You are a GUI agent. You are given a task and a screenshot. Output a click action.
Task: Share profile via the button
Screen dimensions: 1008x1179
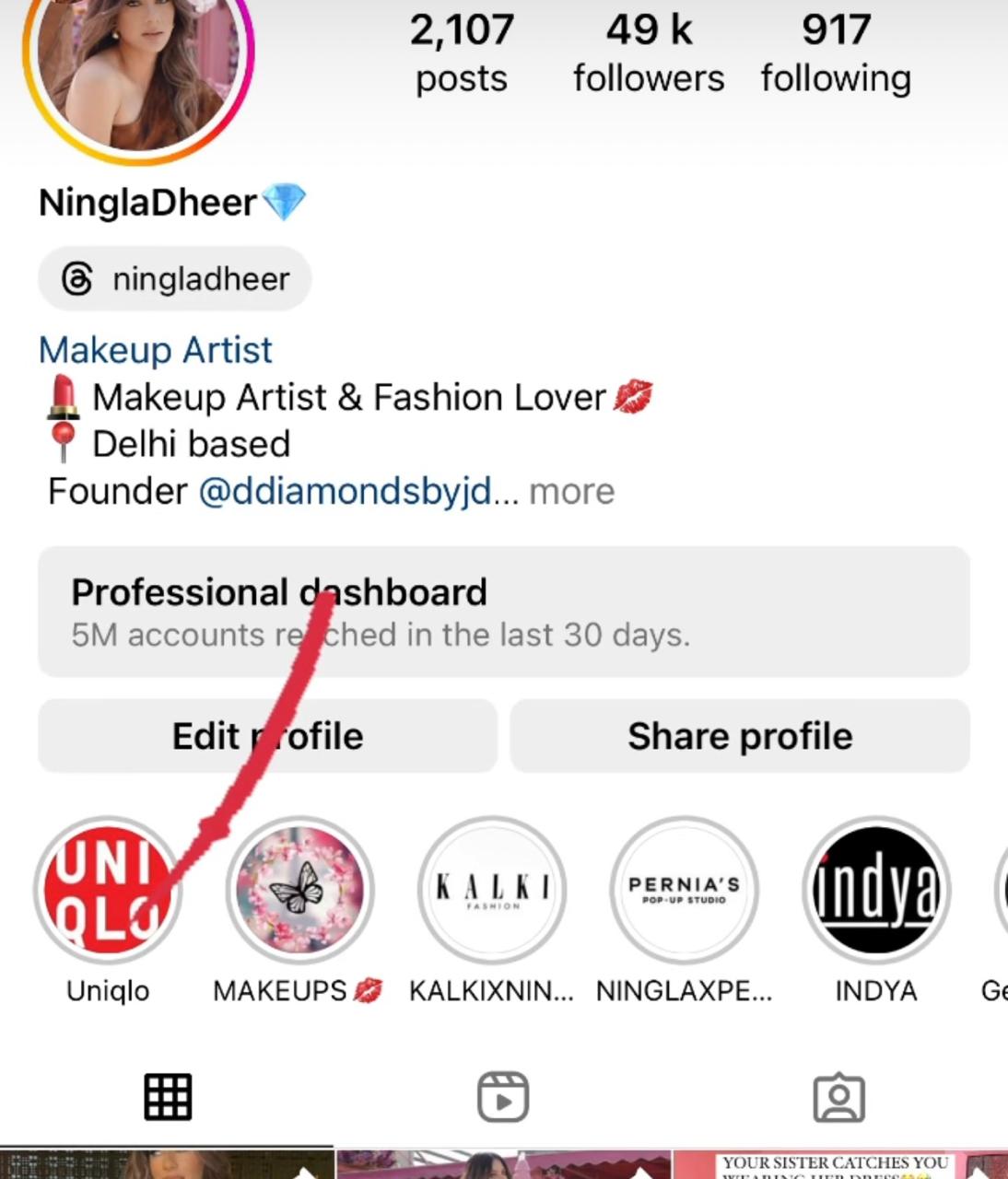point(740,736)
